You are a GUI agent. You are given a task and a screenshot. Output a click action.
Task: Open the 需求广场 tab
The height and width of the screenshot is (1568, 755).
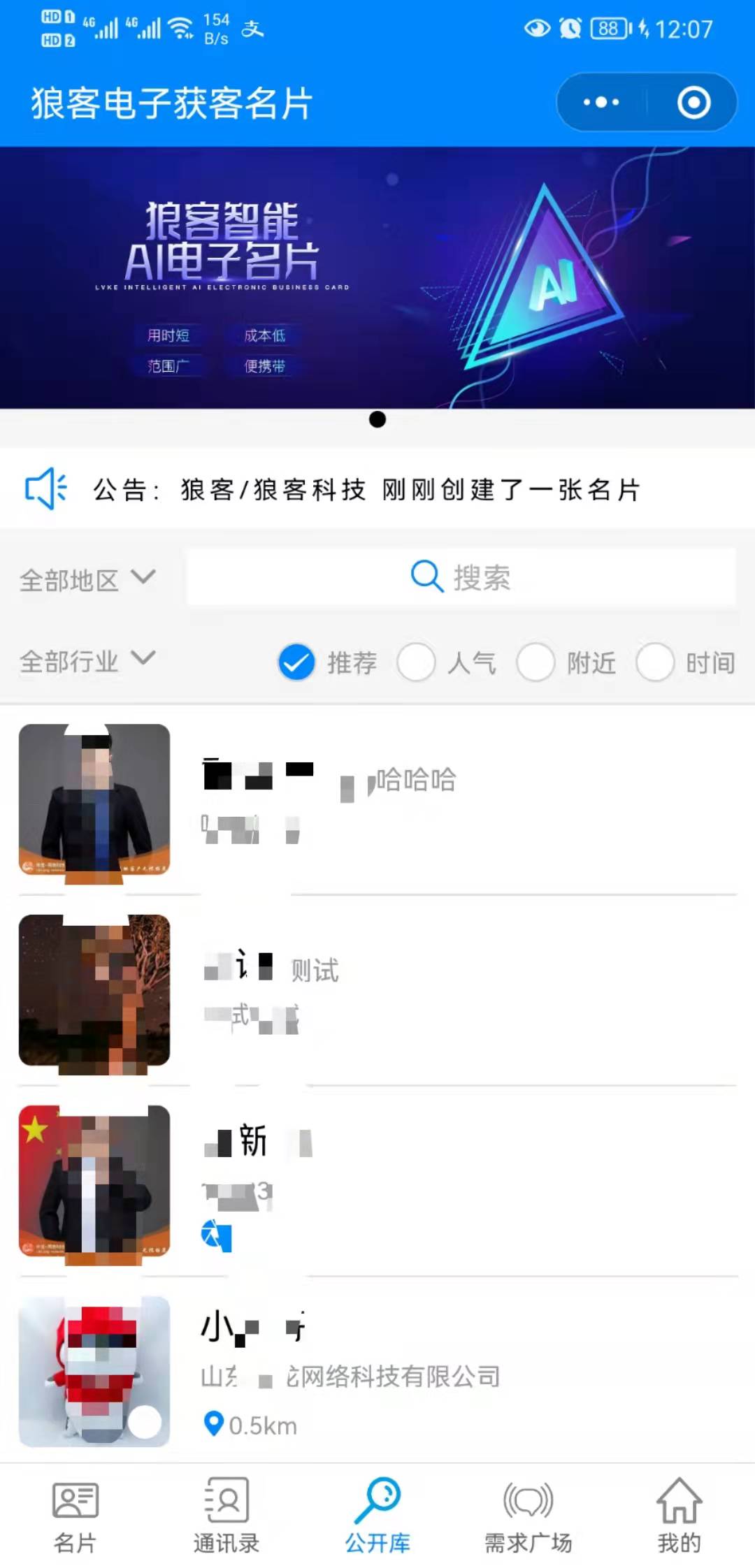point(528,1515)
